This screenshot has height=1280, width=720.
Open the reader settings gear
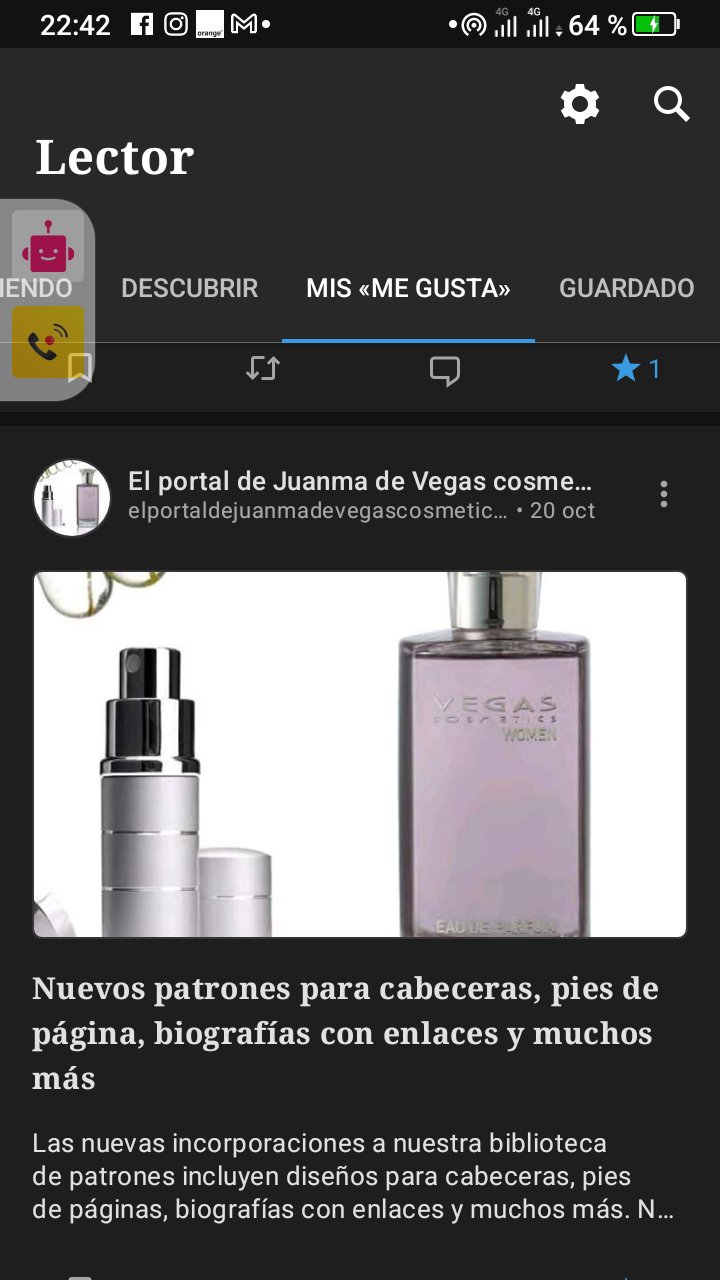(580, 104)
